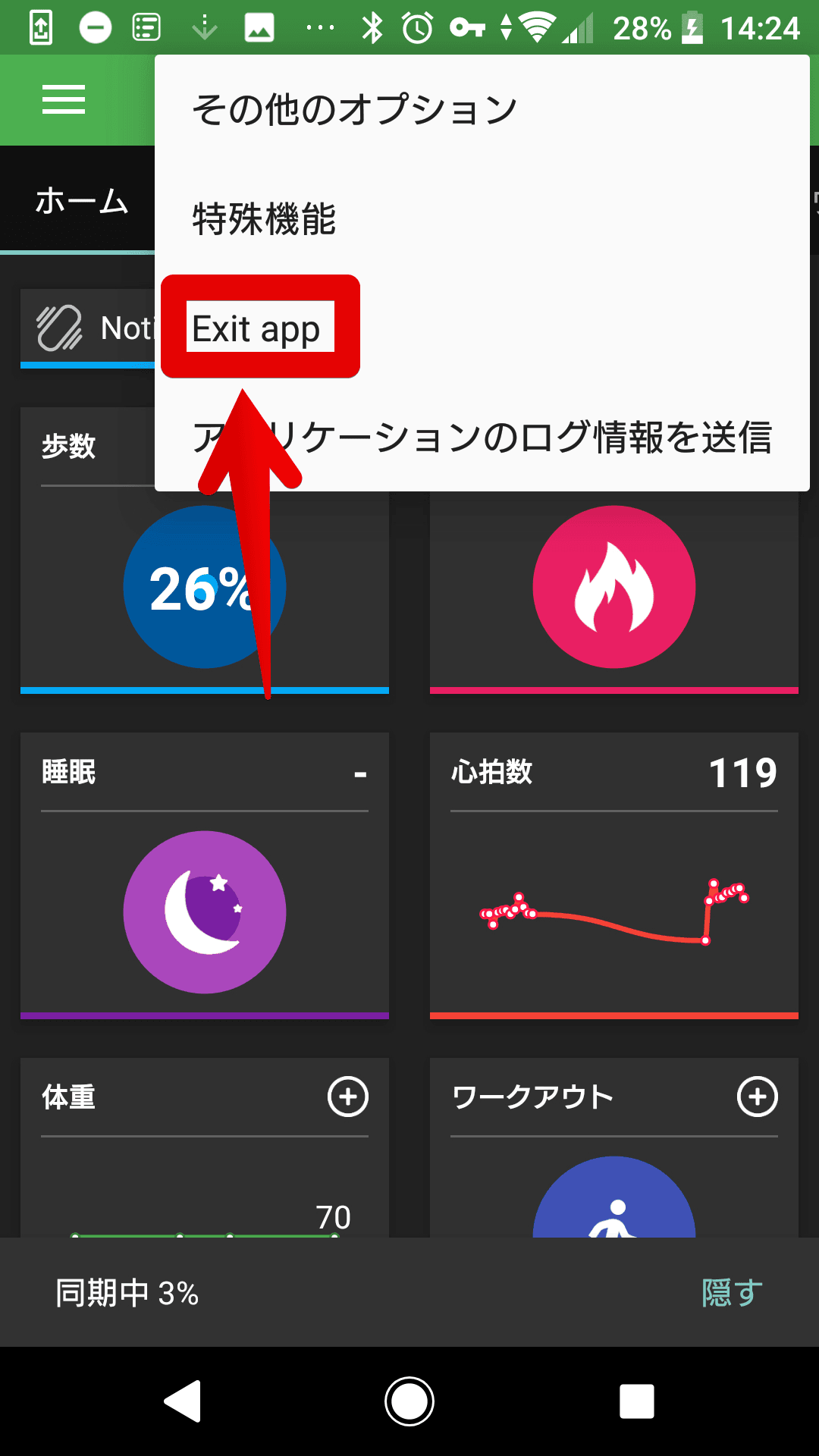The width and height of the screenshot is (819, 1456).
Task: Return to the system home screen
Action: tap(409, 1401)
